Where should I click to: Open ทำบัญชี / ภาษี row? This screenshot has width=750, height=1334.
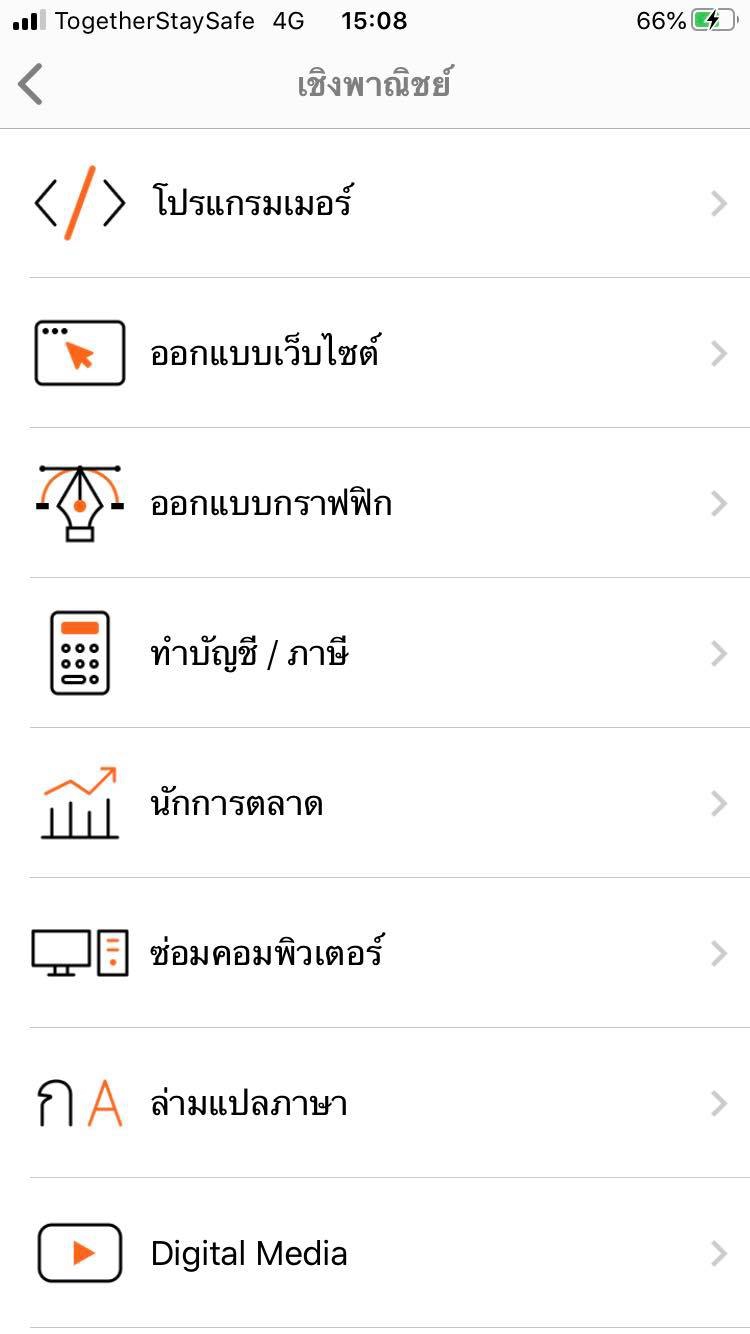(375, 654)
